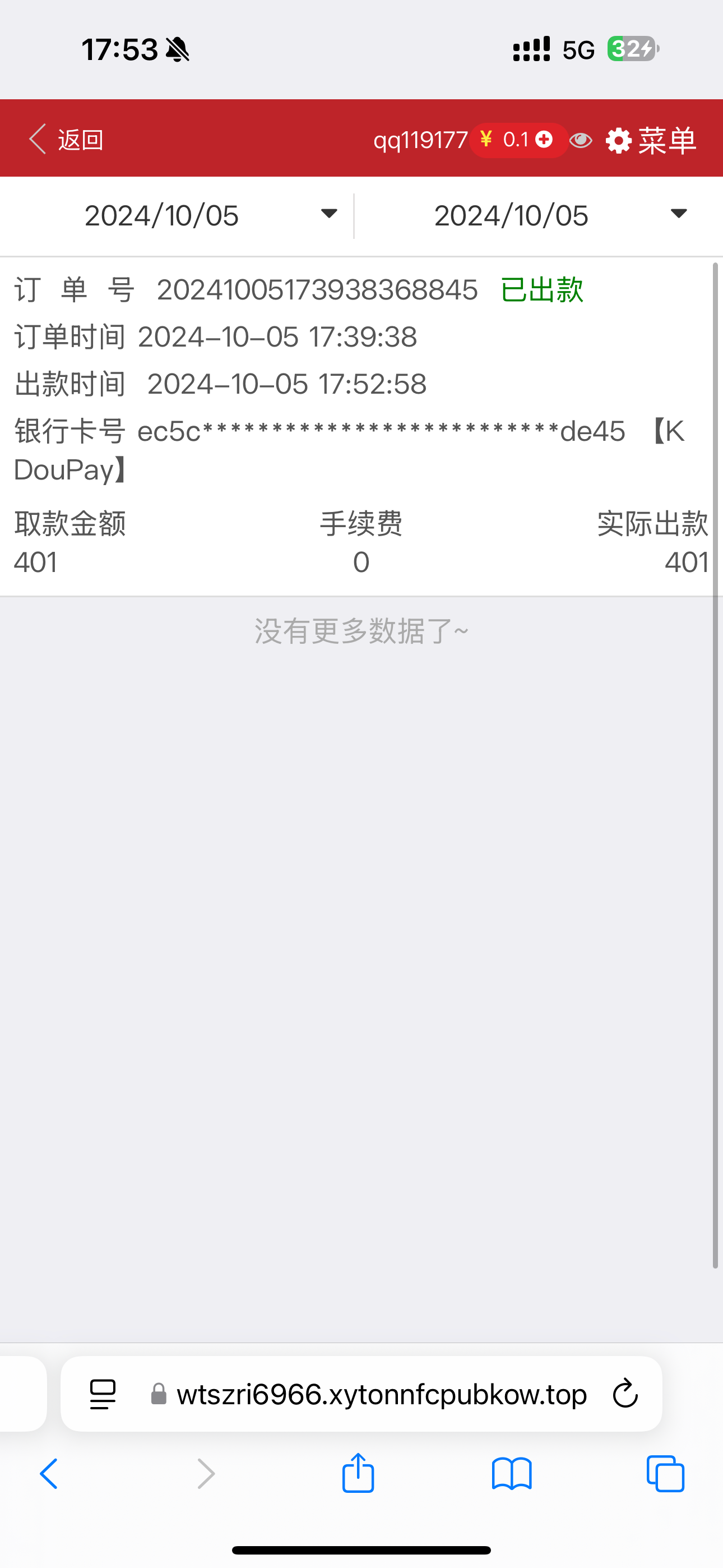Tap the plus icon to top up balance

[x=544, y=140]
